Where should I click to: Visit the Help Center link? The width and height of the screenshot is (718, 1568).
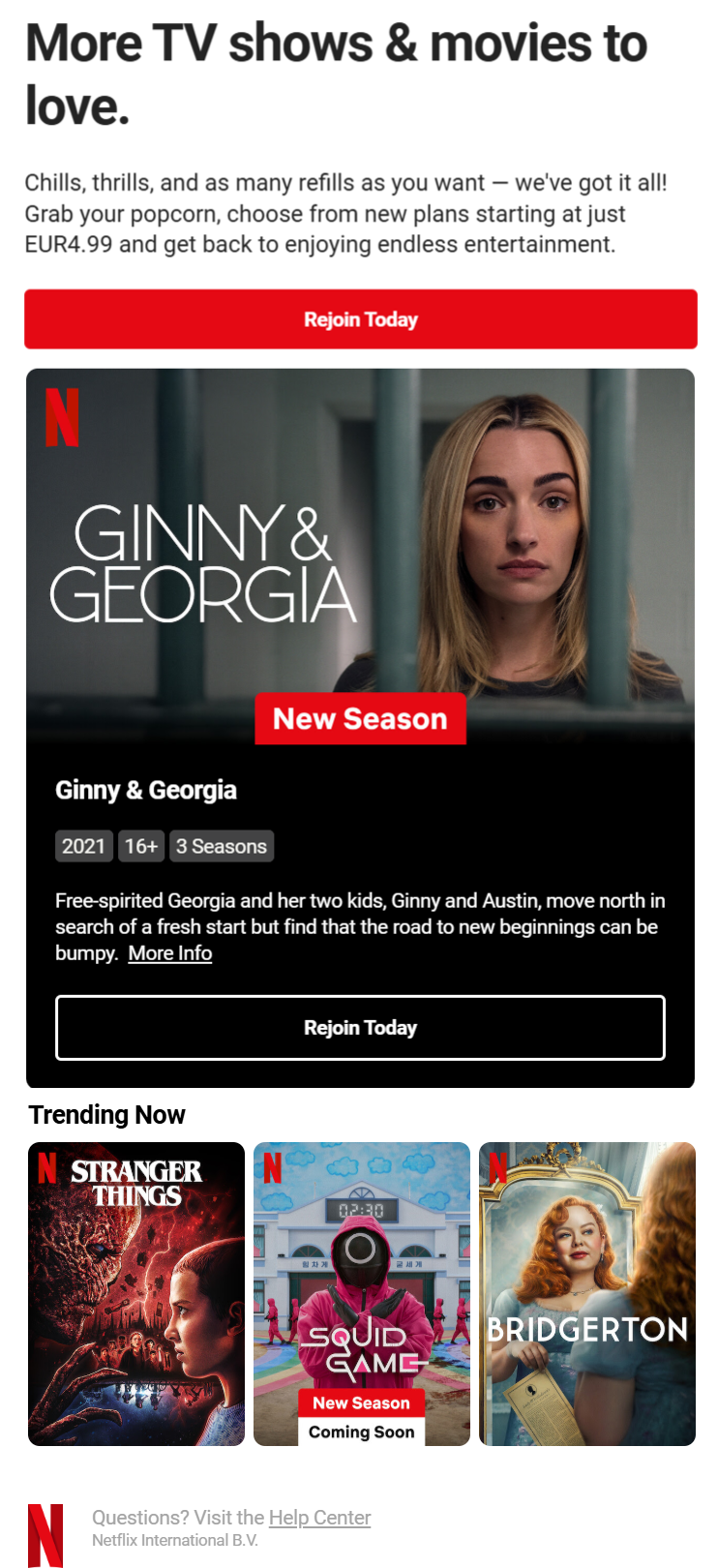[x=319, y=1518]
